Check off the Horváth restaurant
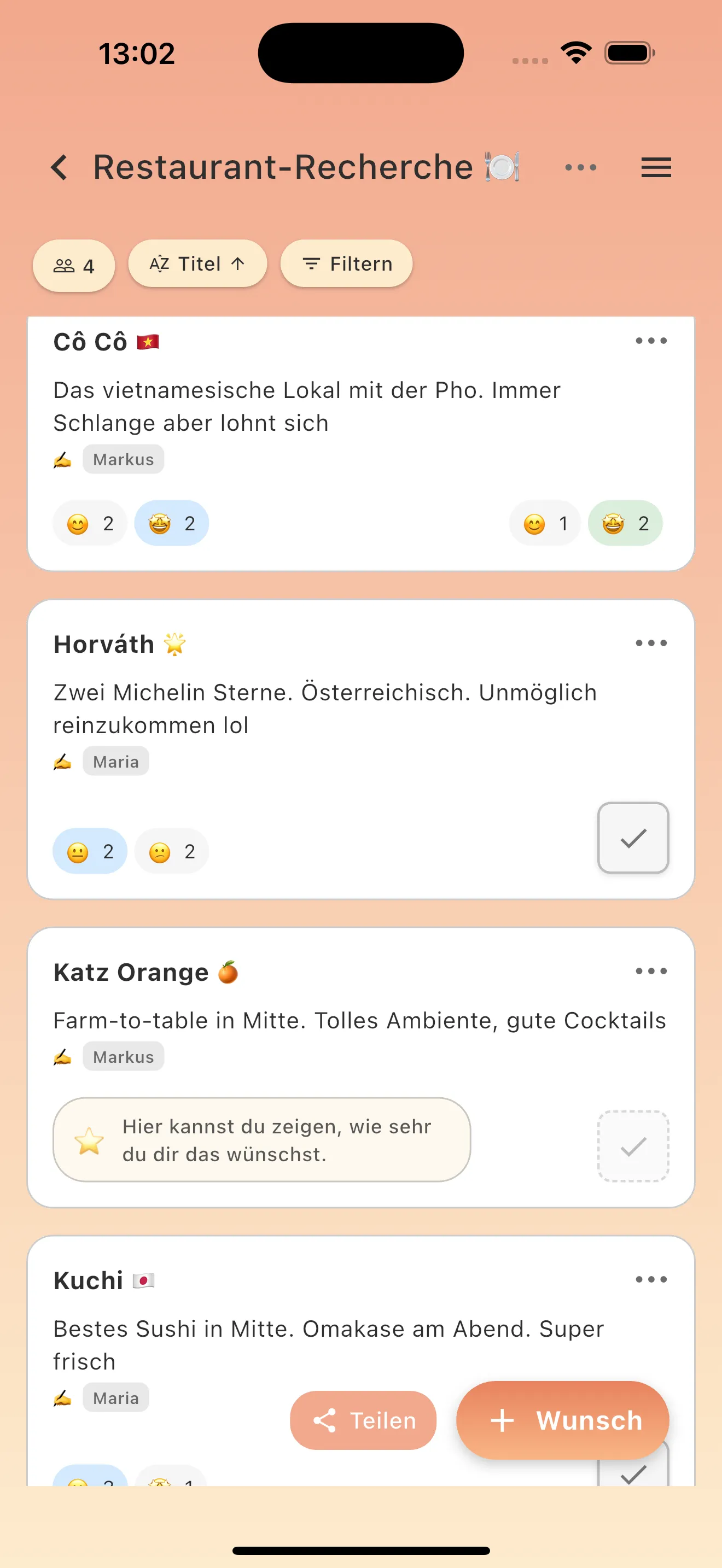 tap(633, 838)
